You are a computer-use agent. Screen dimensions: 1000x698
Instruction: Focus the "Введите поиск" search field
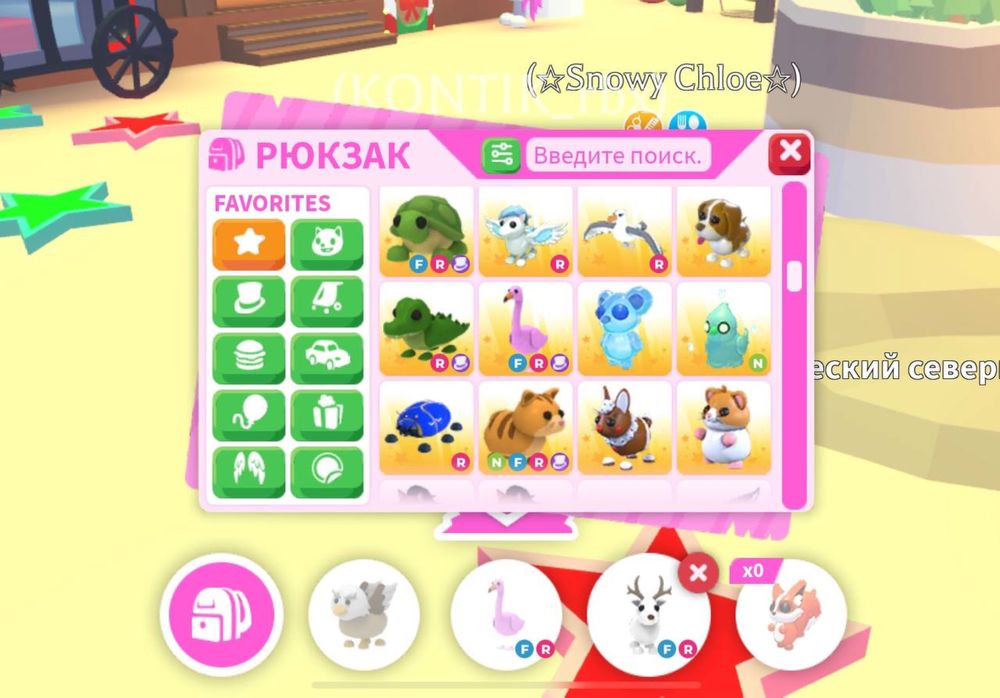[619, 155]
